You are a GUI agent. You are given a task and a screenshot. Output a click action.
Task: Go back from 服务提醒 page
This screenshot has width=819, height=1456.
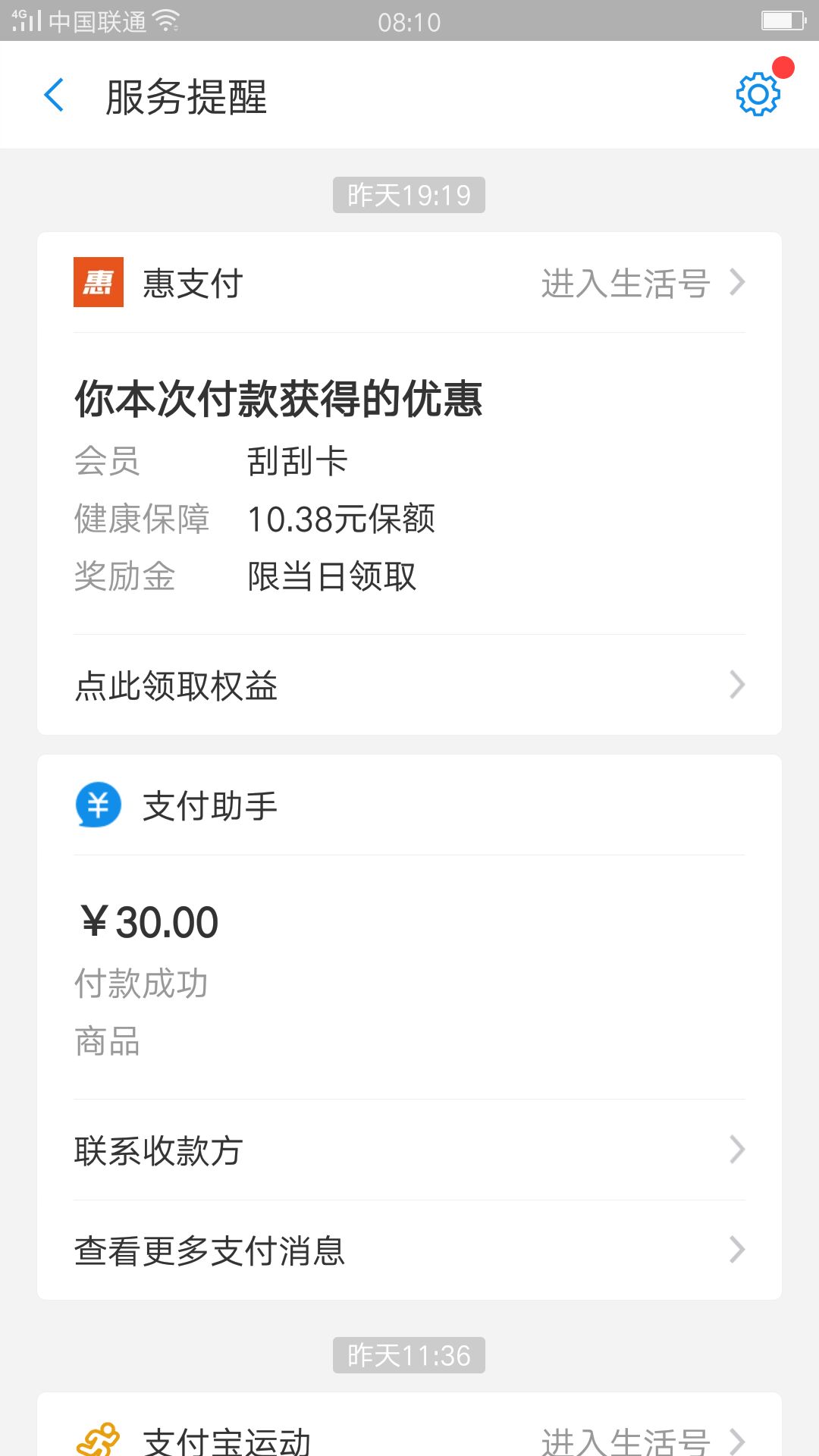point(55,96)
